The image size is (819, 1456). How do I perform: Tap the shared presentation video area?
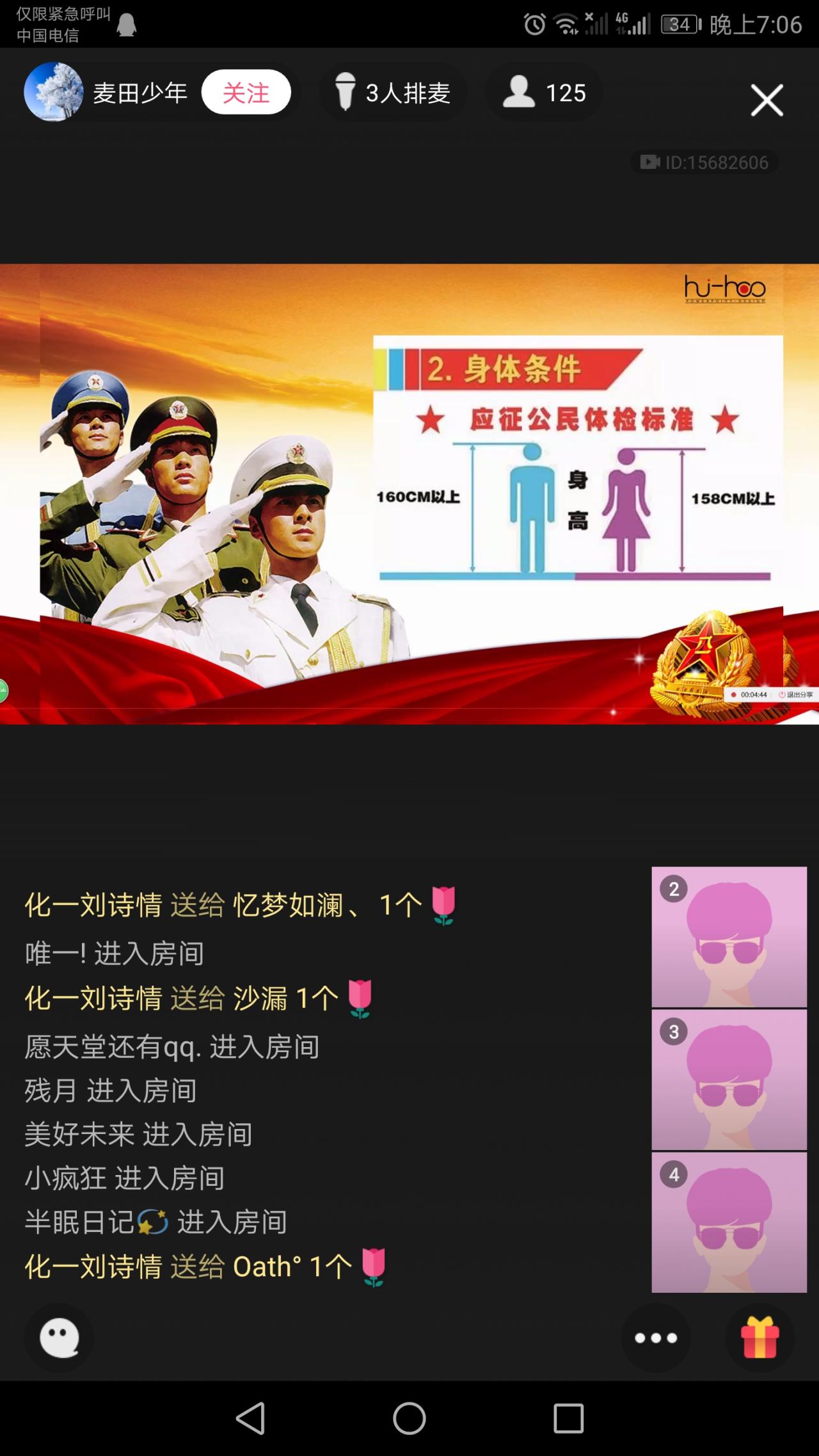tap(409, 493)
